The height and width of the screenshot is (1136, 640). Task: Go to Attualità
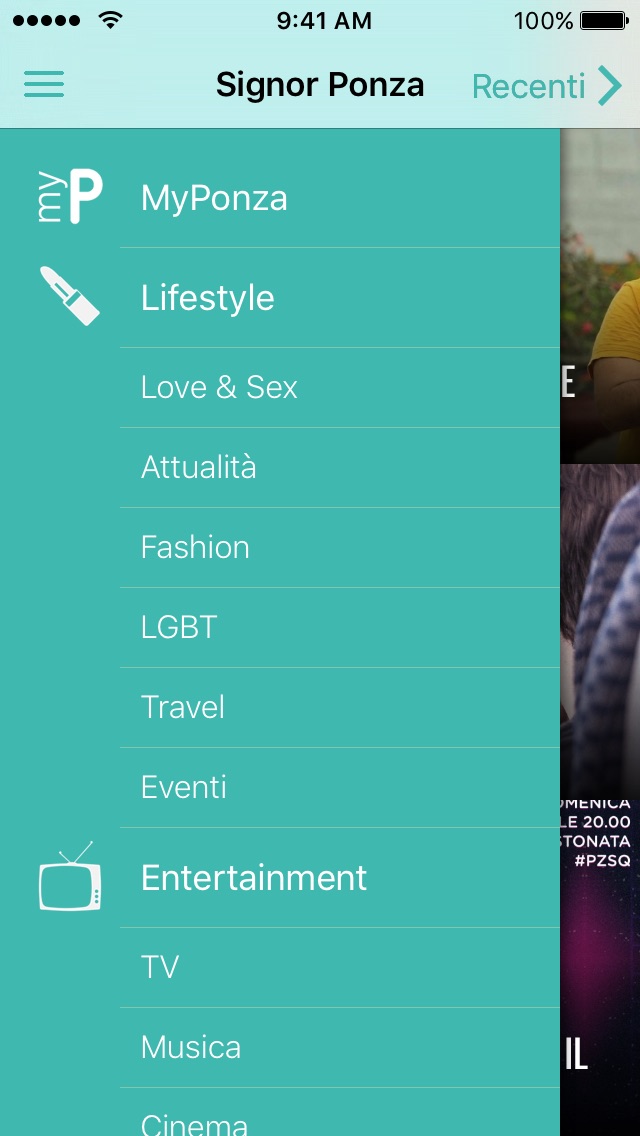point(199,468)
